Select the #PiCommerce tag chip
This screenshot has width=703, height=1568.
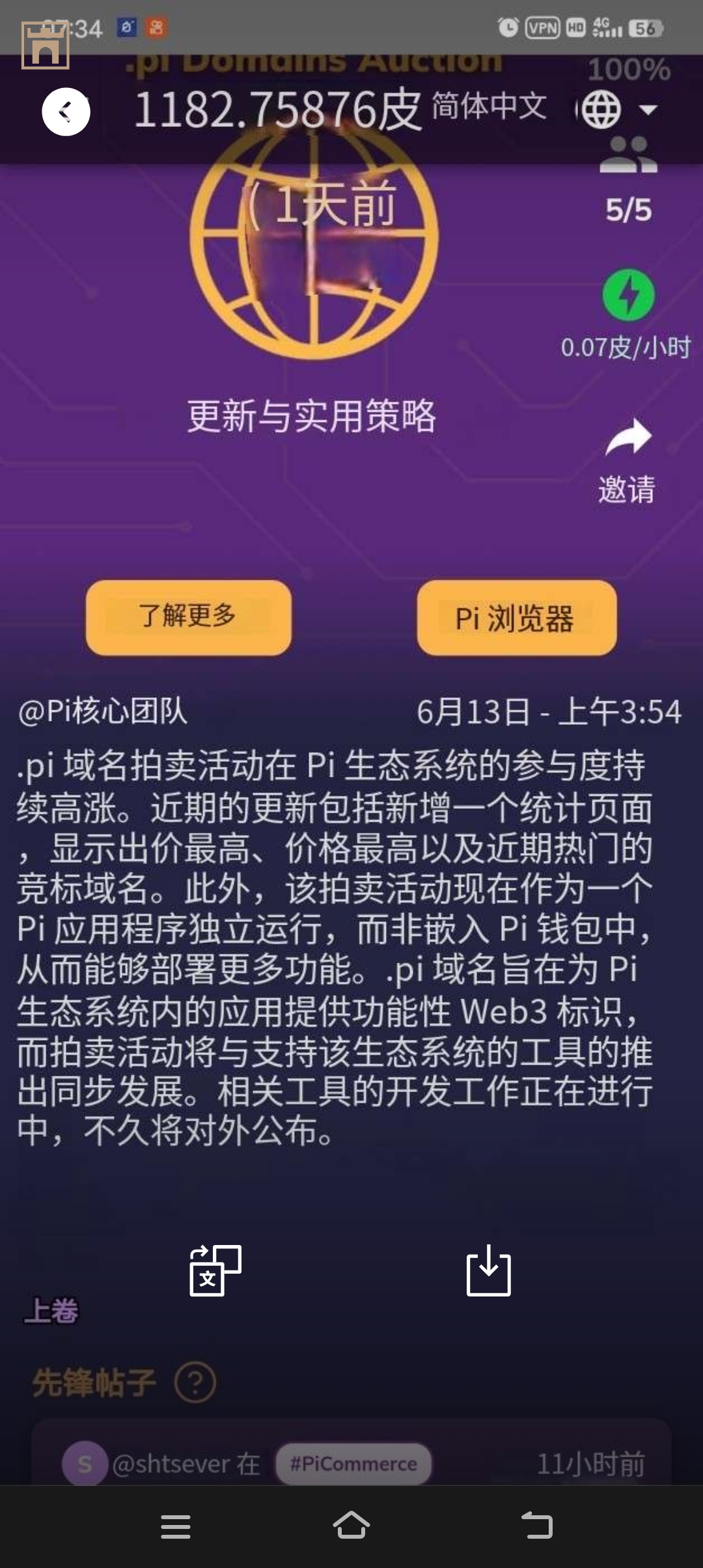(353, 1464)
